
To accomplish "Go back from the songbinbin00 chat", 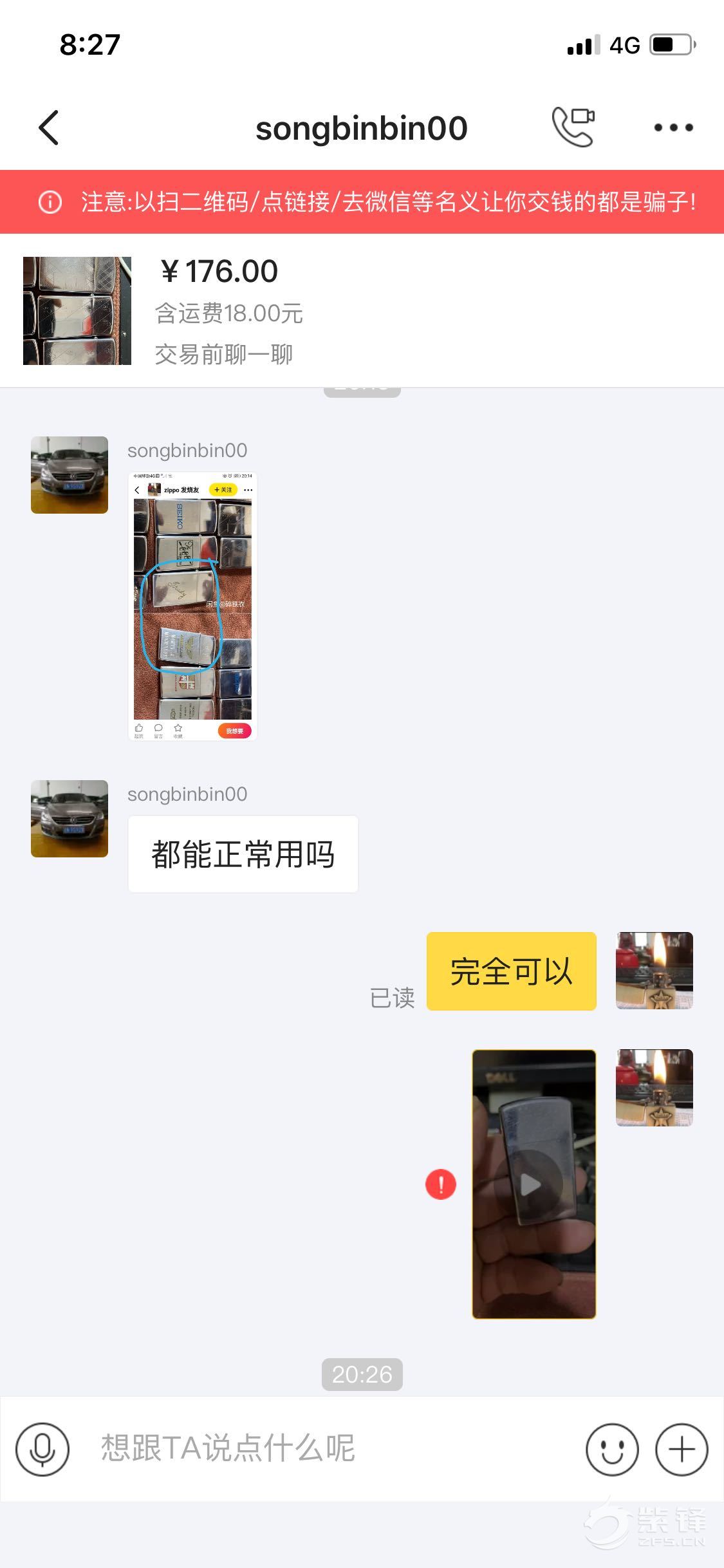I will (49, 127).
